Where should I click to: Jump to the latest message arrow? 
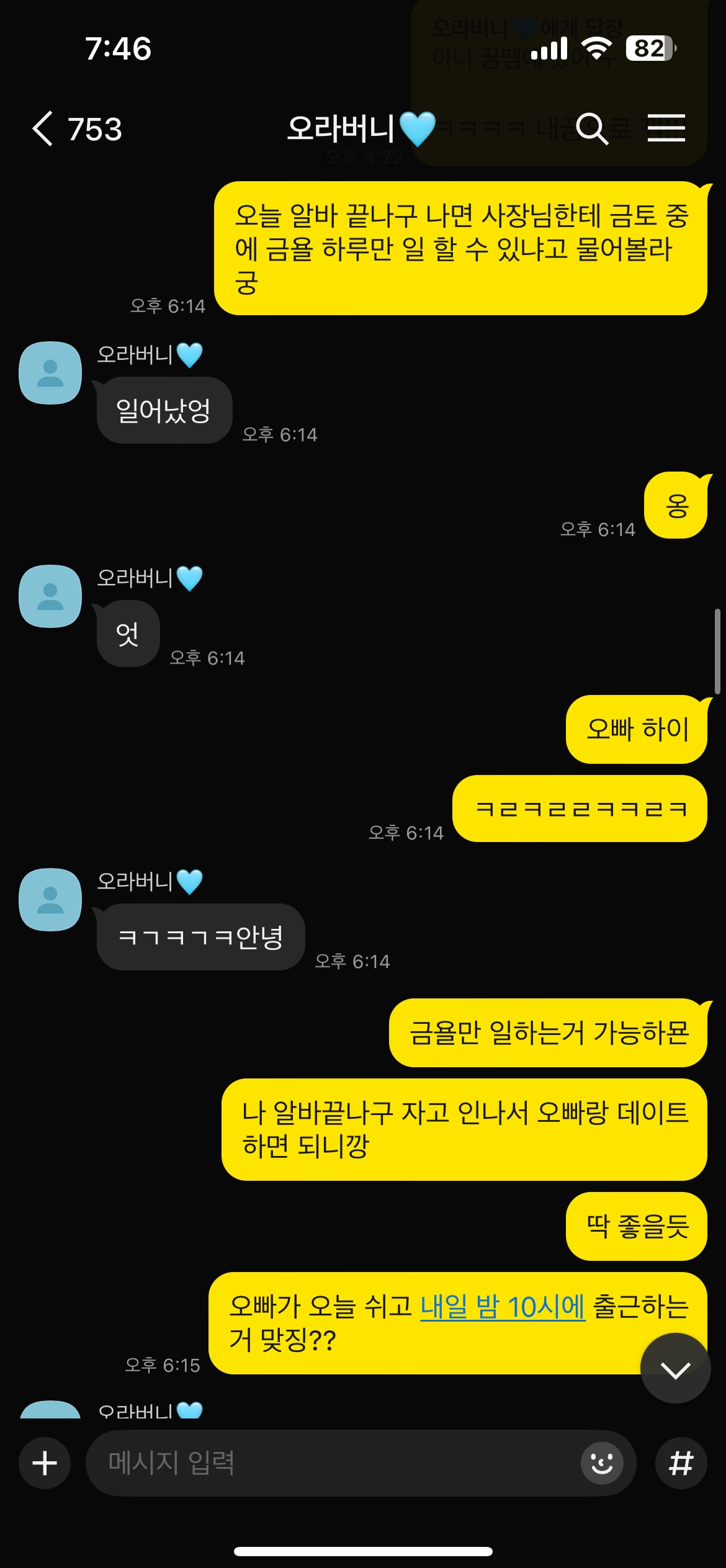tap(675, 1368)
